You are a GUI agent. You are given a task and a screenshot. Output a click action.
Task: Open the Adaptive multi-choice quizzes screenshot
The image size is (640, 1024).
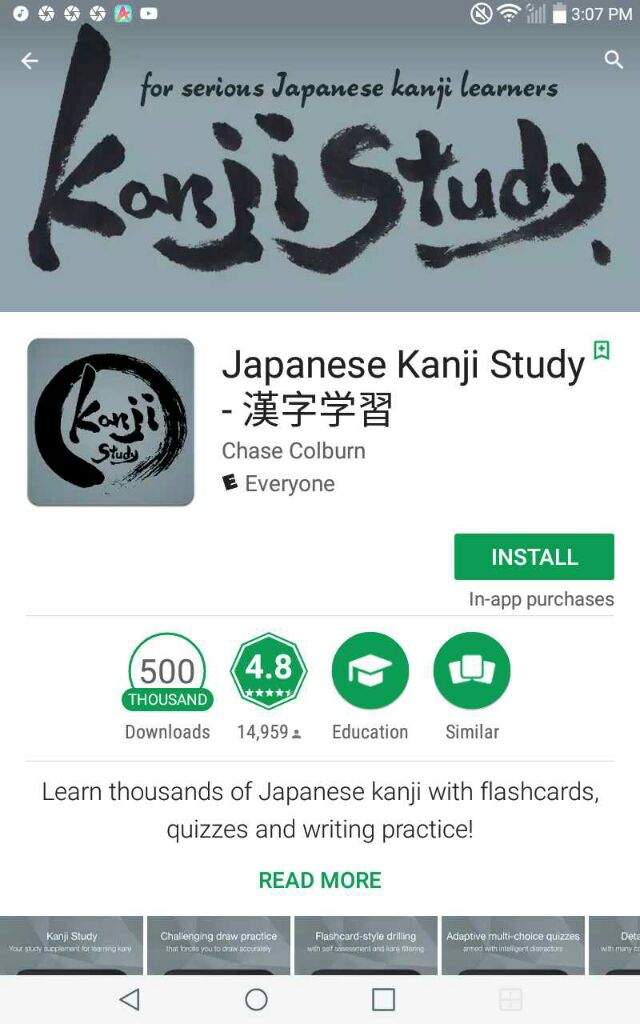(x=513, y=946)
